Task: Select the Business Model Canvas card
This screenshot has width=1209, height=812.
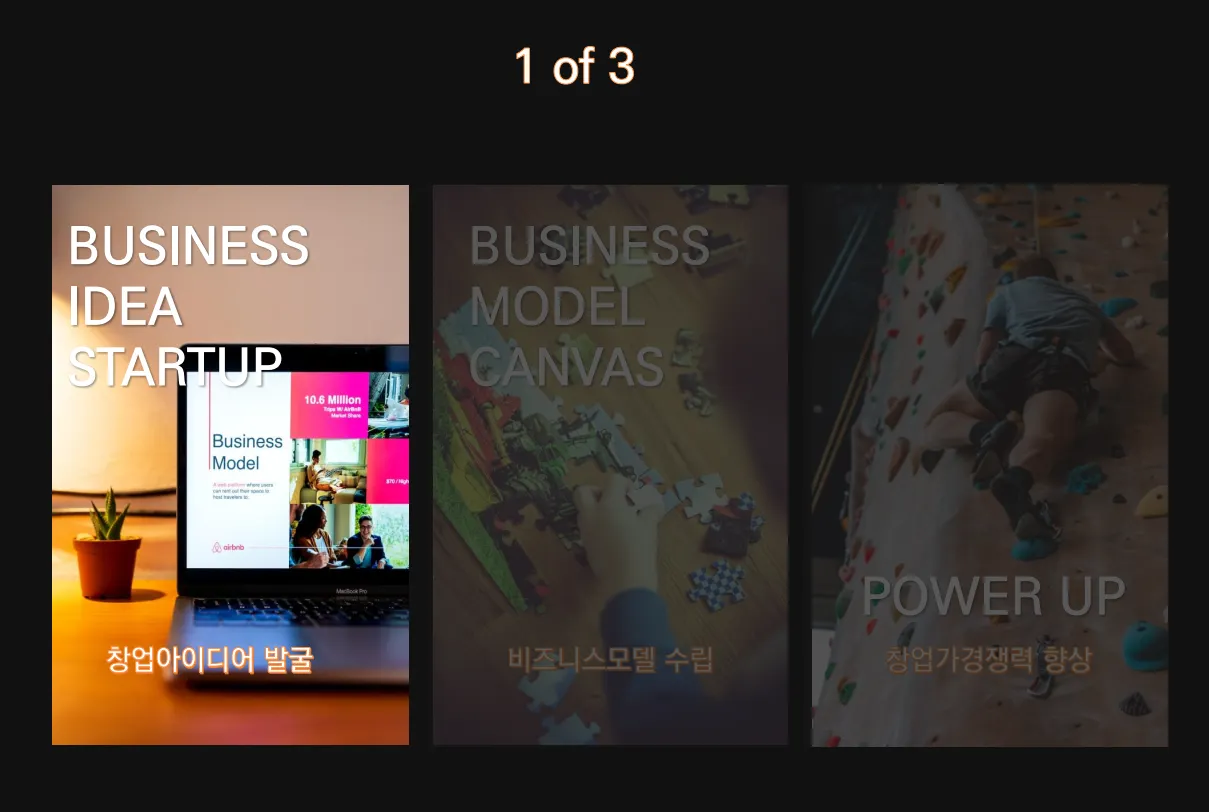Action: coord(610,465)
